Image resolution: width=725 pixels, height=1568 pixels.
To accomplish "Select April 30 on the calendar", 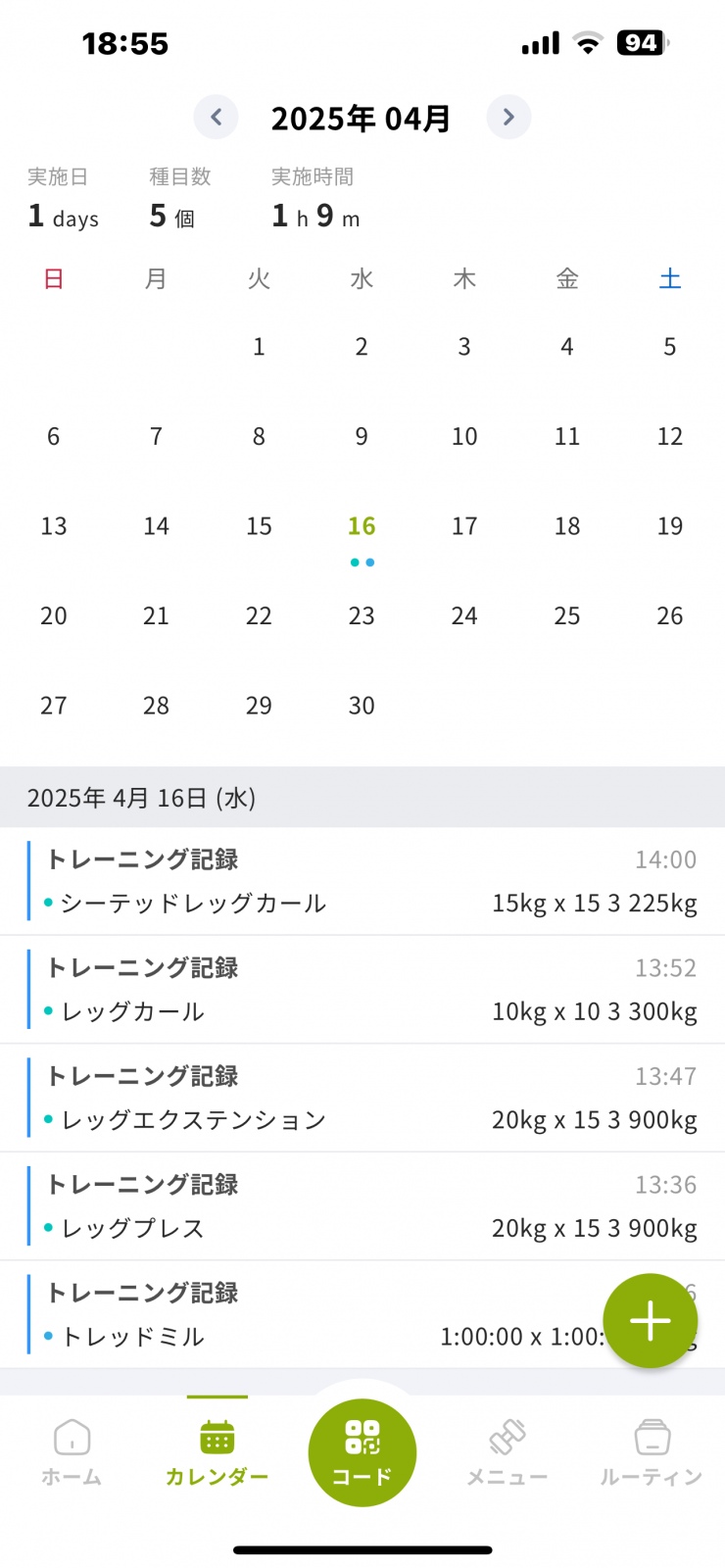I will (362, 706).
